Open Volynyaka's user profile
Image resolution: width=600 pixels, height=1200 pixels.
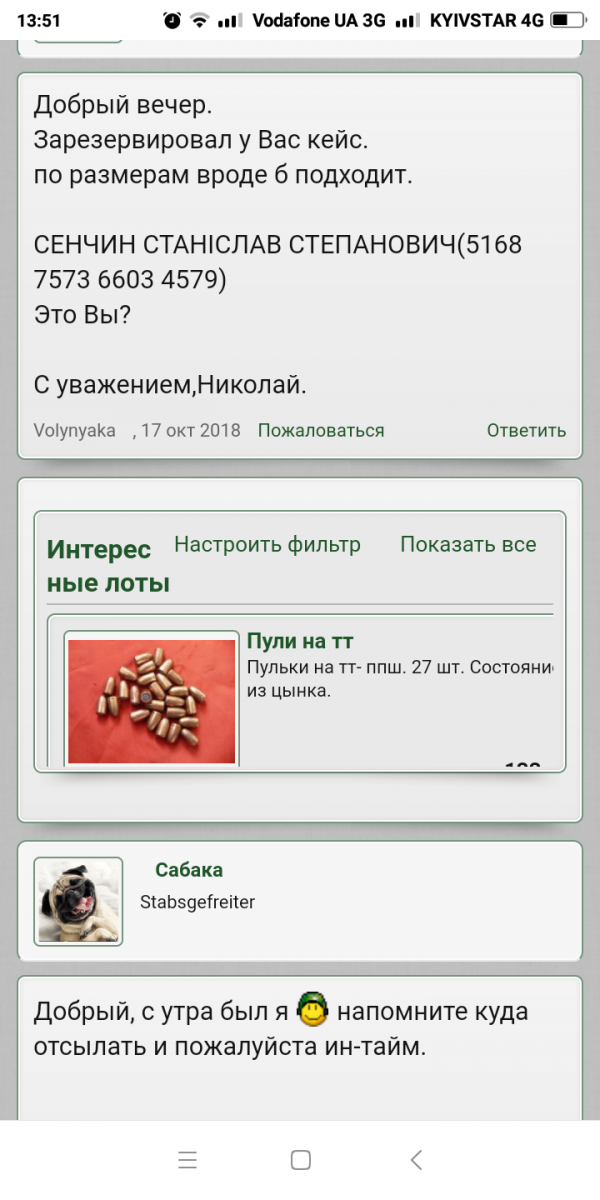click(x=75, y=430)
